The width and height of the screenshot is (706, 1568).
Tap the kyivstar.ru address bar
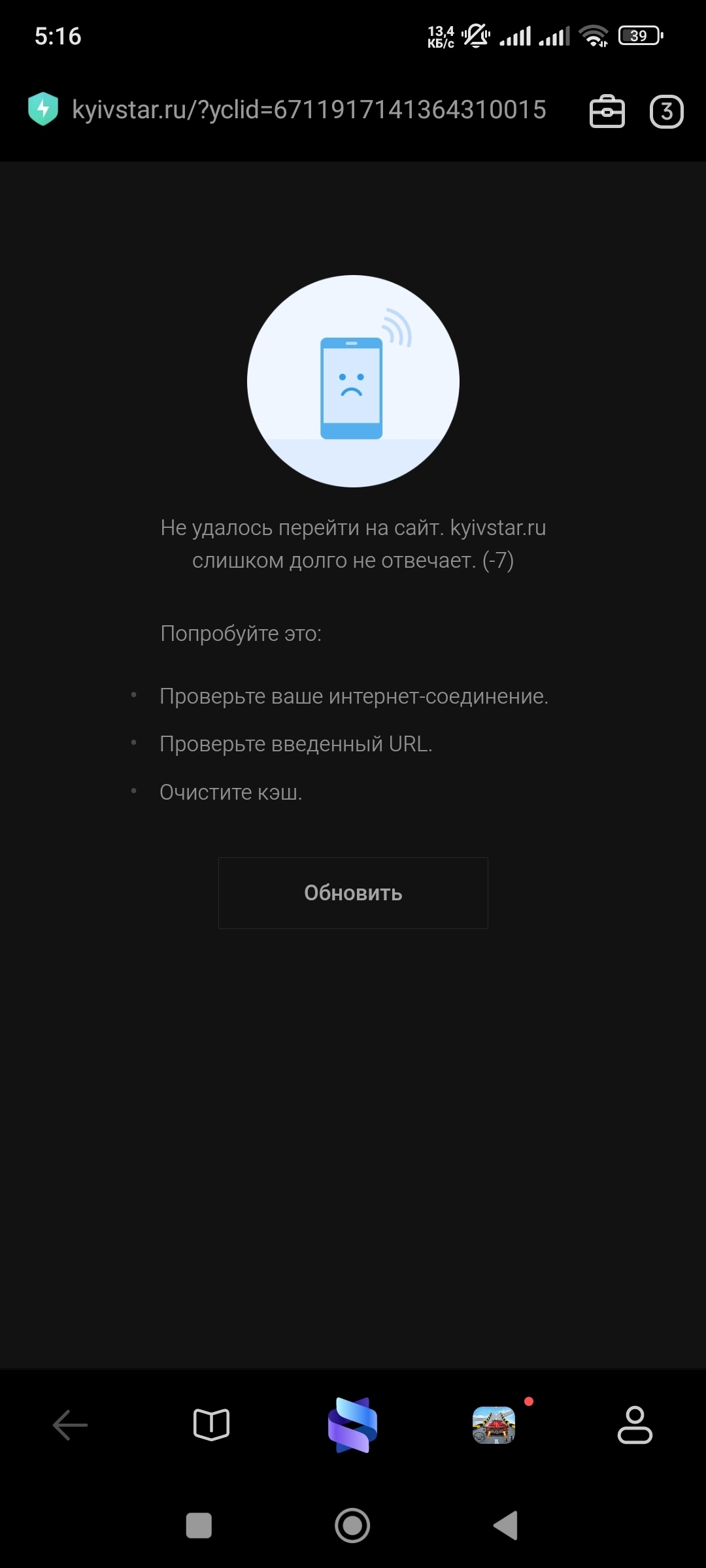coord(309,110)
